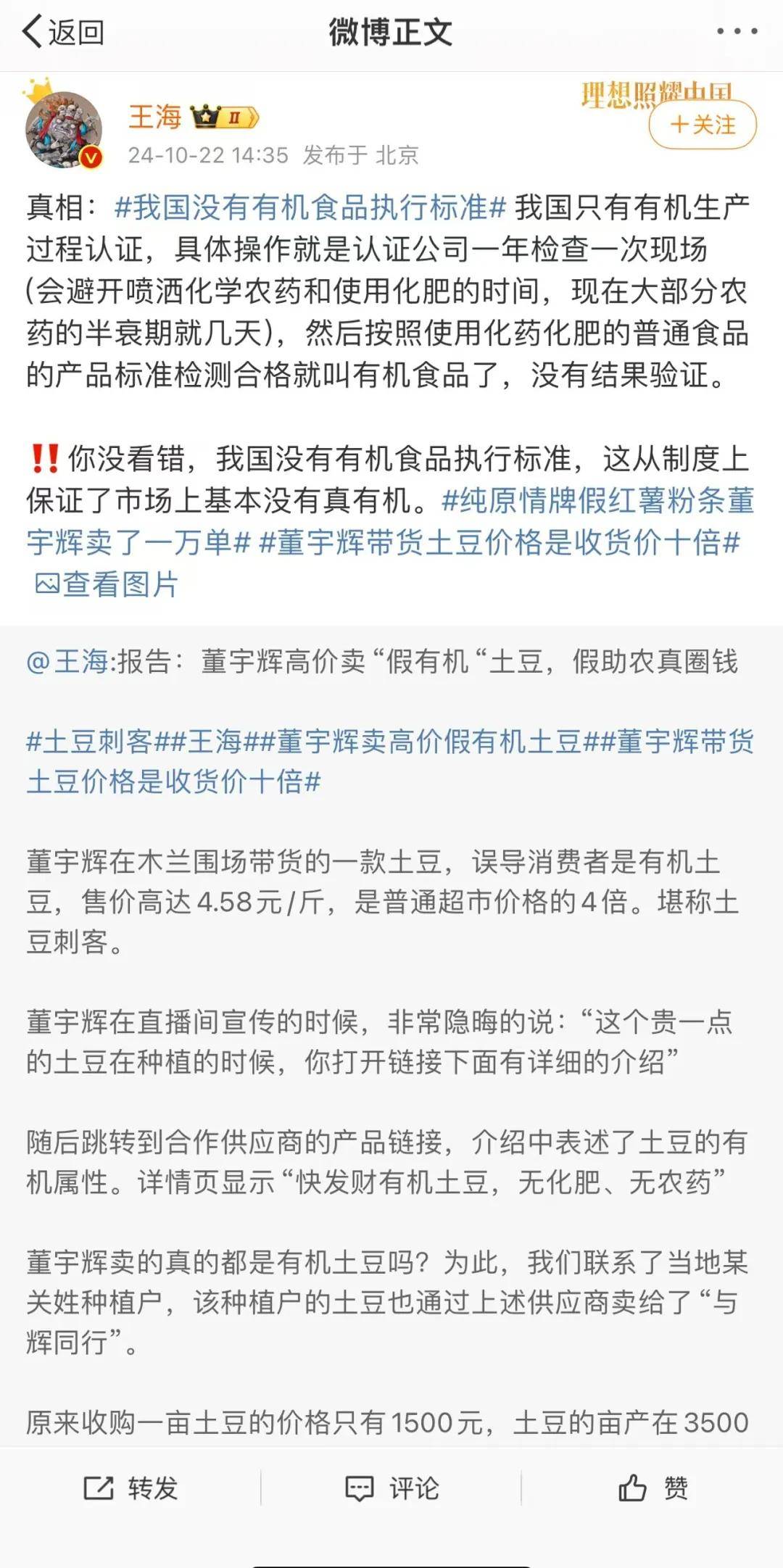The height and width of the screenshot is (1568, 783).
Task: Open the #我国没有有机食品执行标准# hashtag
Action: click(x=310, y=207)
